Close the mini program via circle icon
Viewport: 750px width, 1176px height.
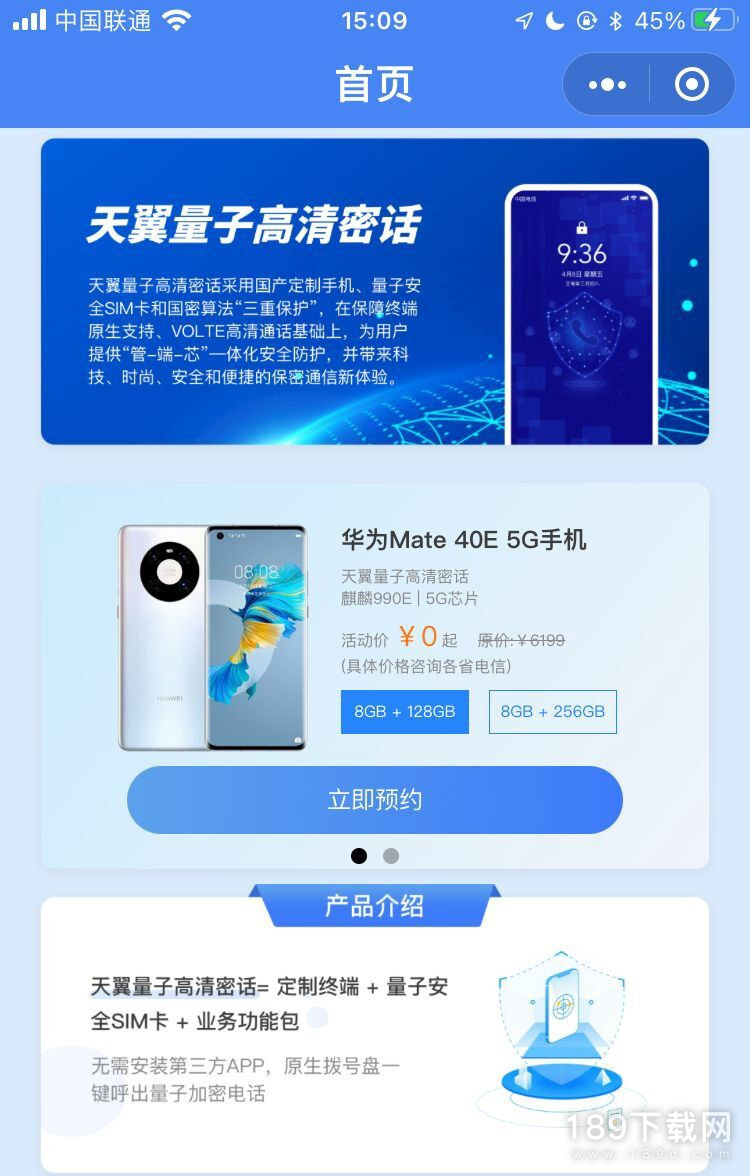point(691,85)
